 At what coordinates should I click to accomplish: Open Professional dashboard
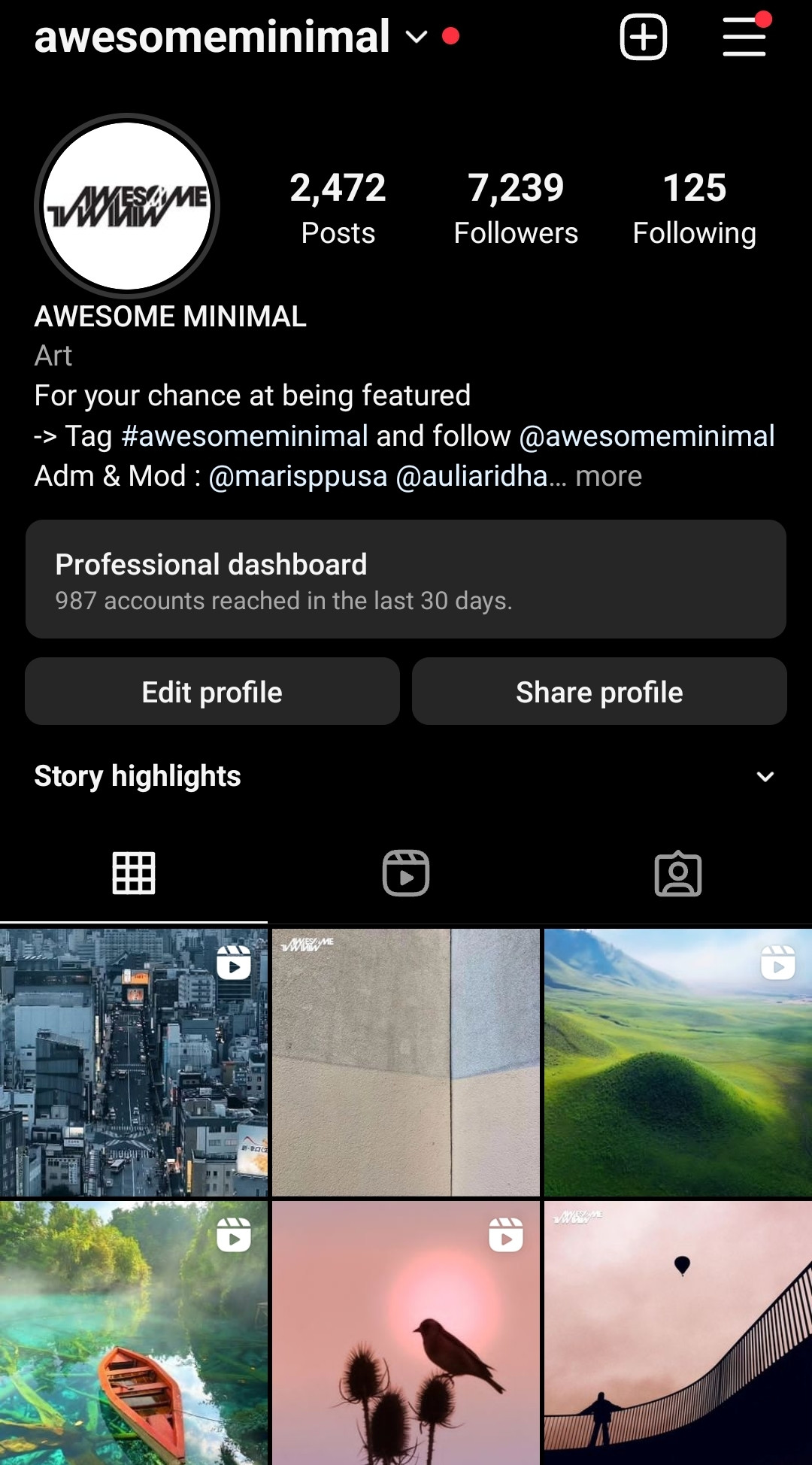pyautogui.click(x=406, y=579)
